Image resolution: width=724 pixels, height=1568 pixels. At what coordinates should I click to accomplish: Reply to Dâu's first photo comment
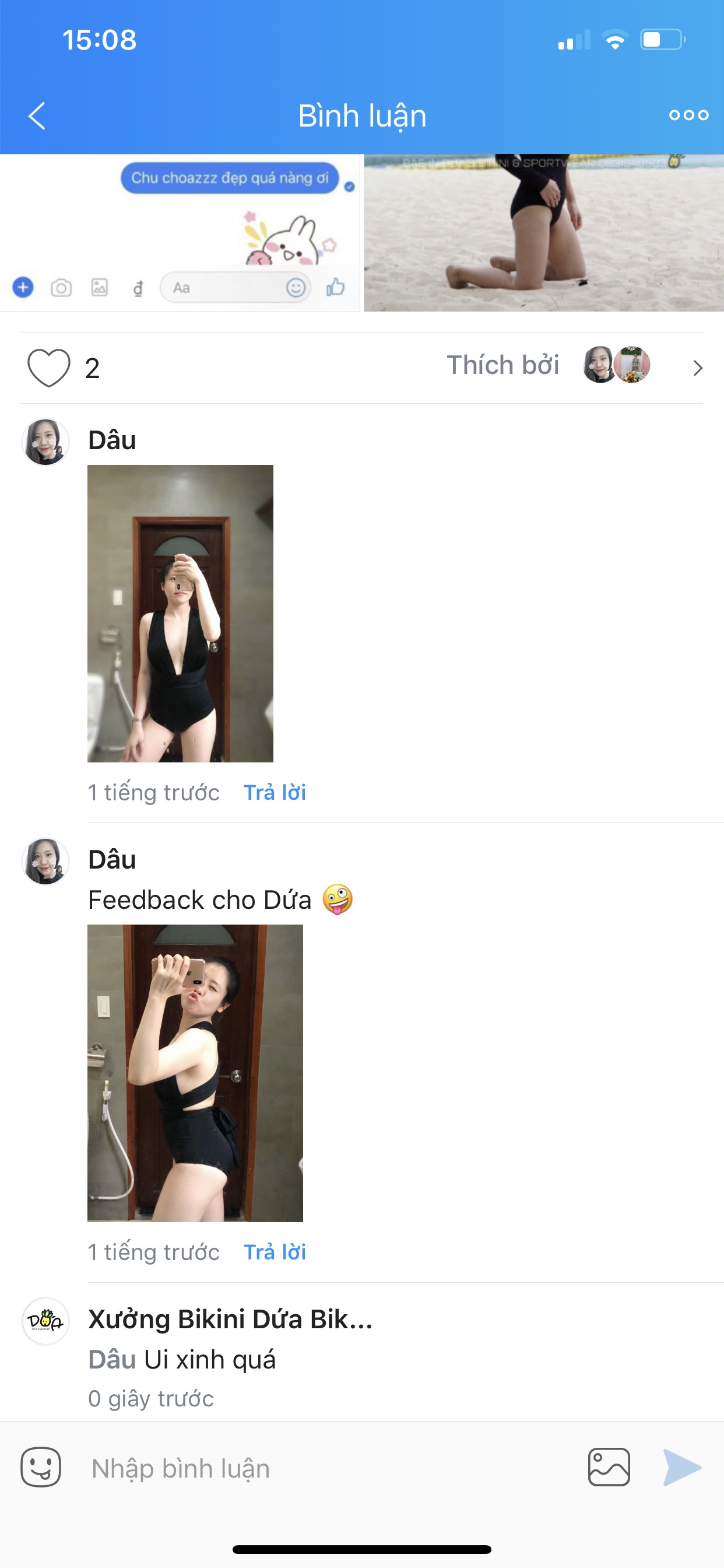coord(275,793)
